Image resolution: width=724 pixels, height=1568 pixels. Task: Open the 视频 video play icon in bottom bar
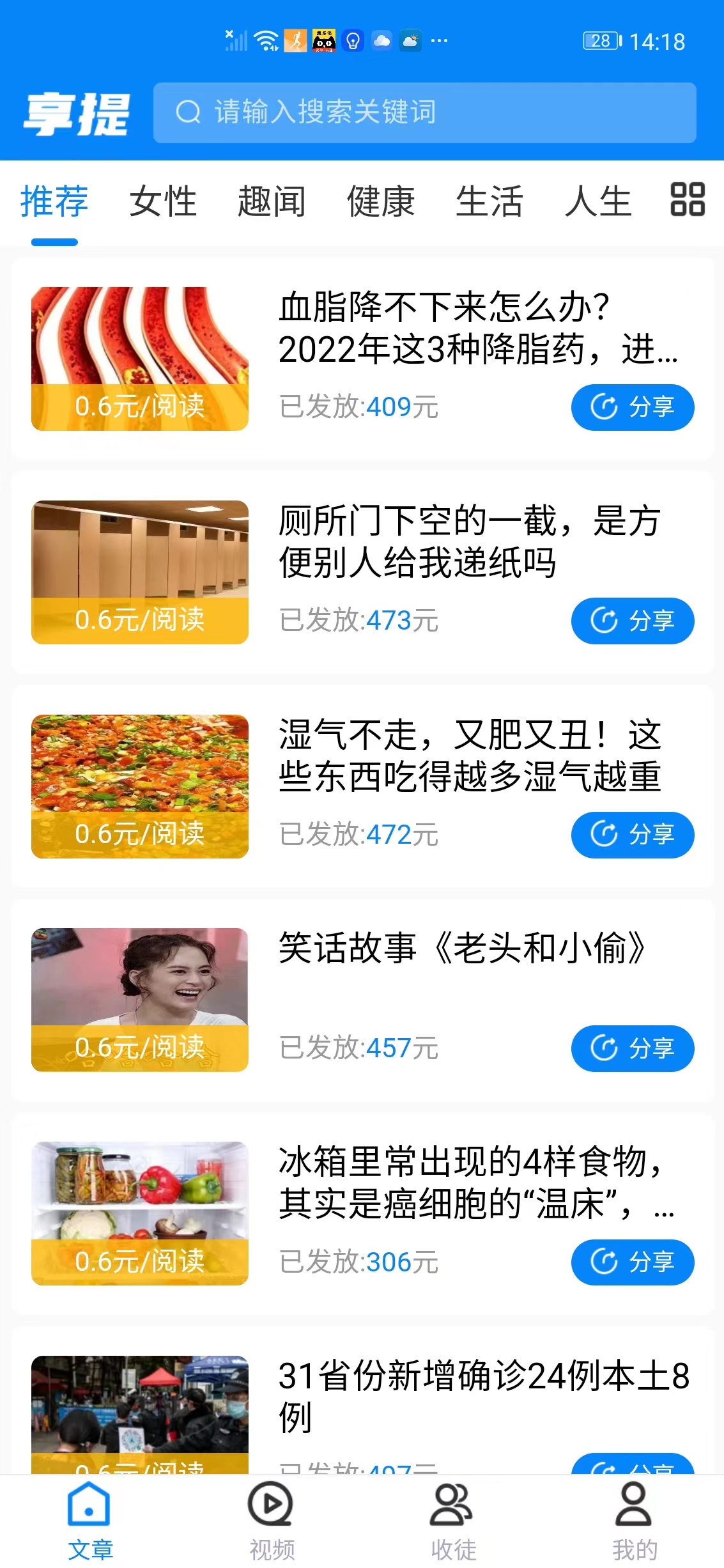[x=271, y=1505]
